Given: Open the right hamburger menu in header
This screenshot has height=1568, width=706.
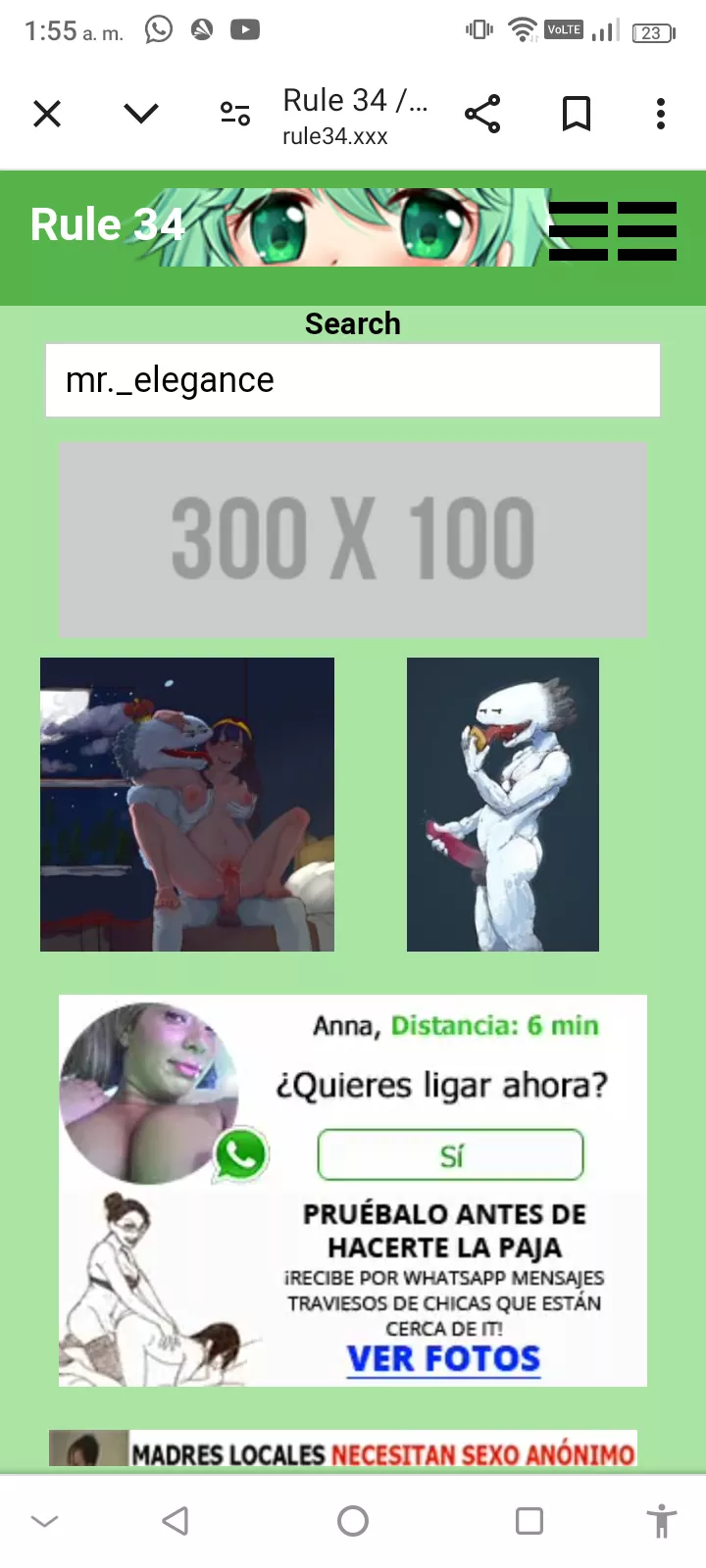Looking at the screenshot, I should (x=647, y=231).
